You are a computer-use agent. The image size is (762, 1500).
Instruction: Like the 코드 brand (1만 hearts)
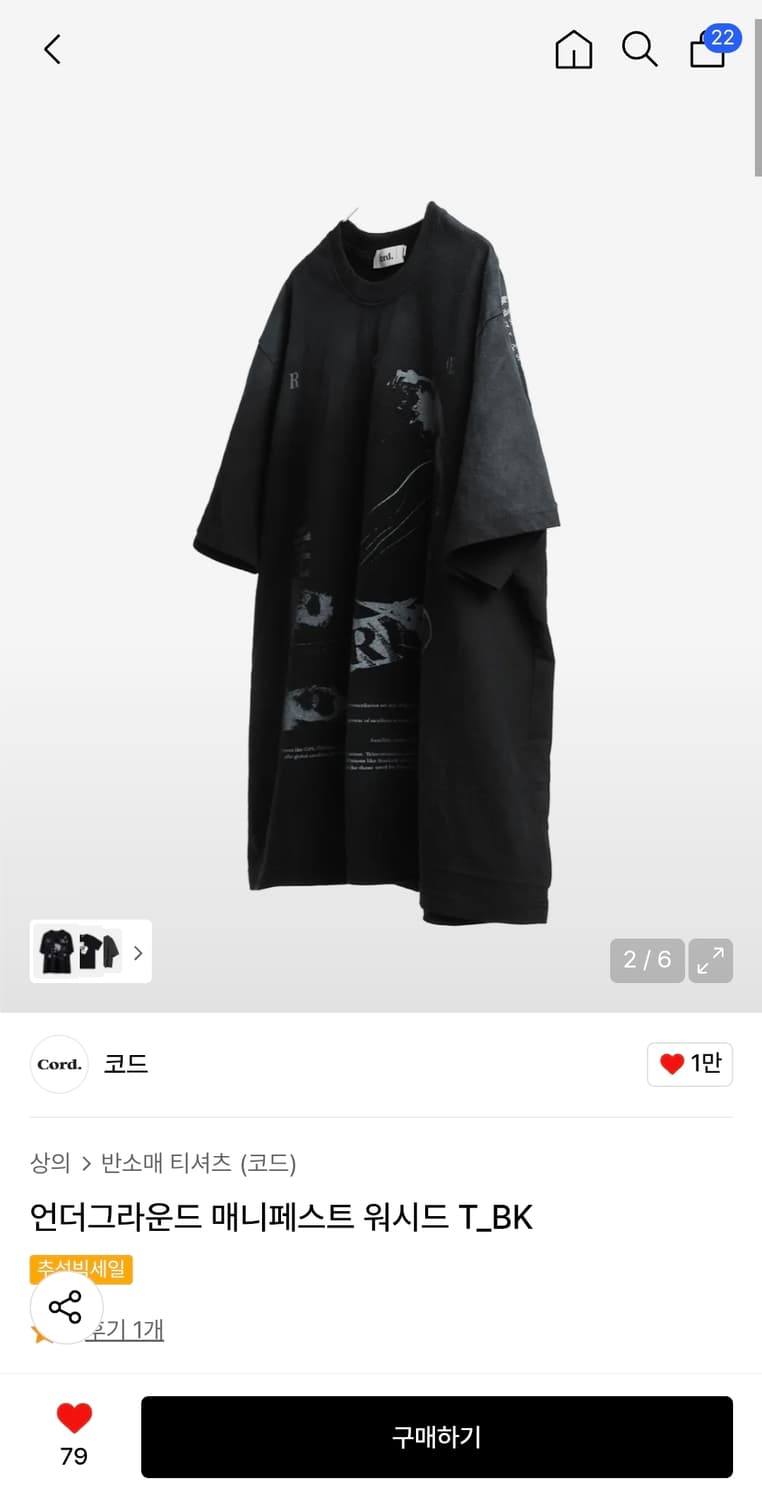[x=689, y=1064]
